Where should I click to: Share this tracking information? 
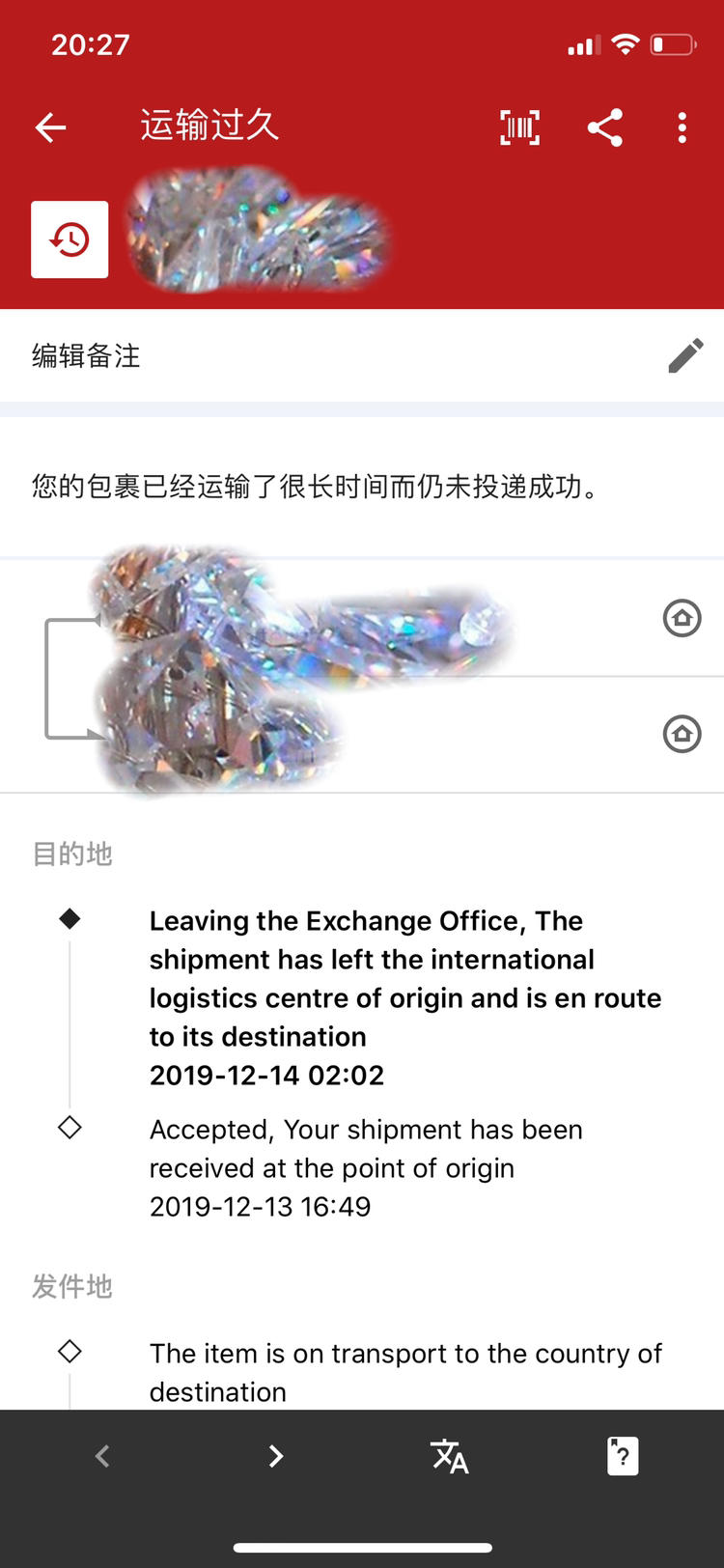pyautogui.click(x=605, y=127)
